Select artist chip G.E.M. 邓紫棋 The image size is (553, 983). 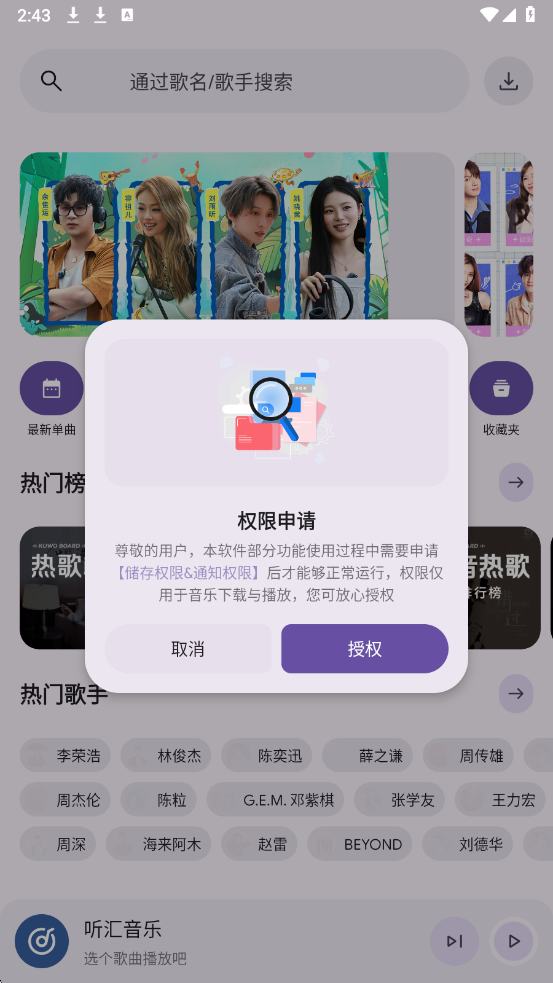(x=275, y=799)
